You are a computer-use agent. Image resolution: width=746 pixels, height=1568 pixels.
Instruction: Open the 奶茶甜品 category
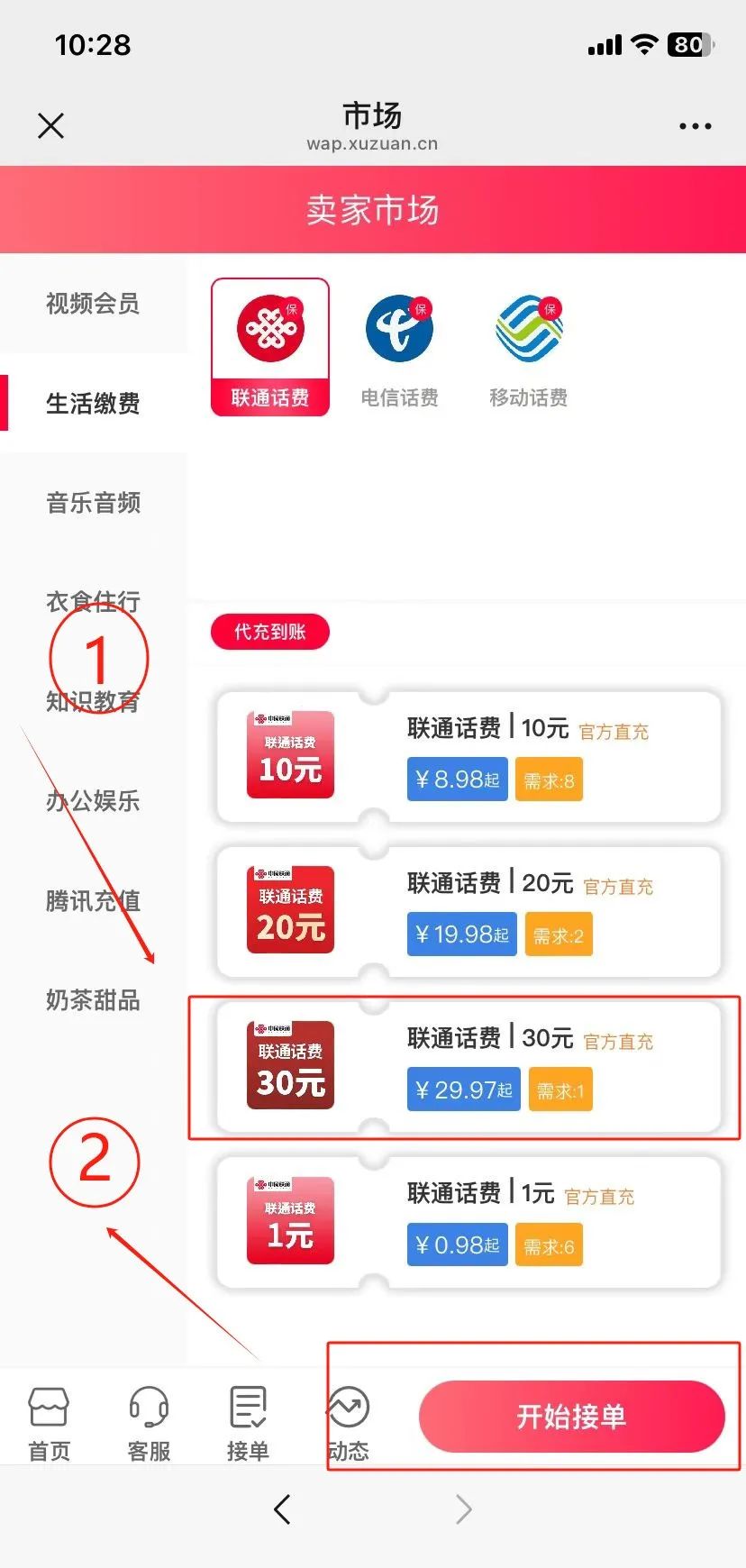coord(93,999)
